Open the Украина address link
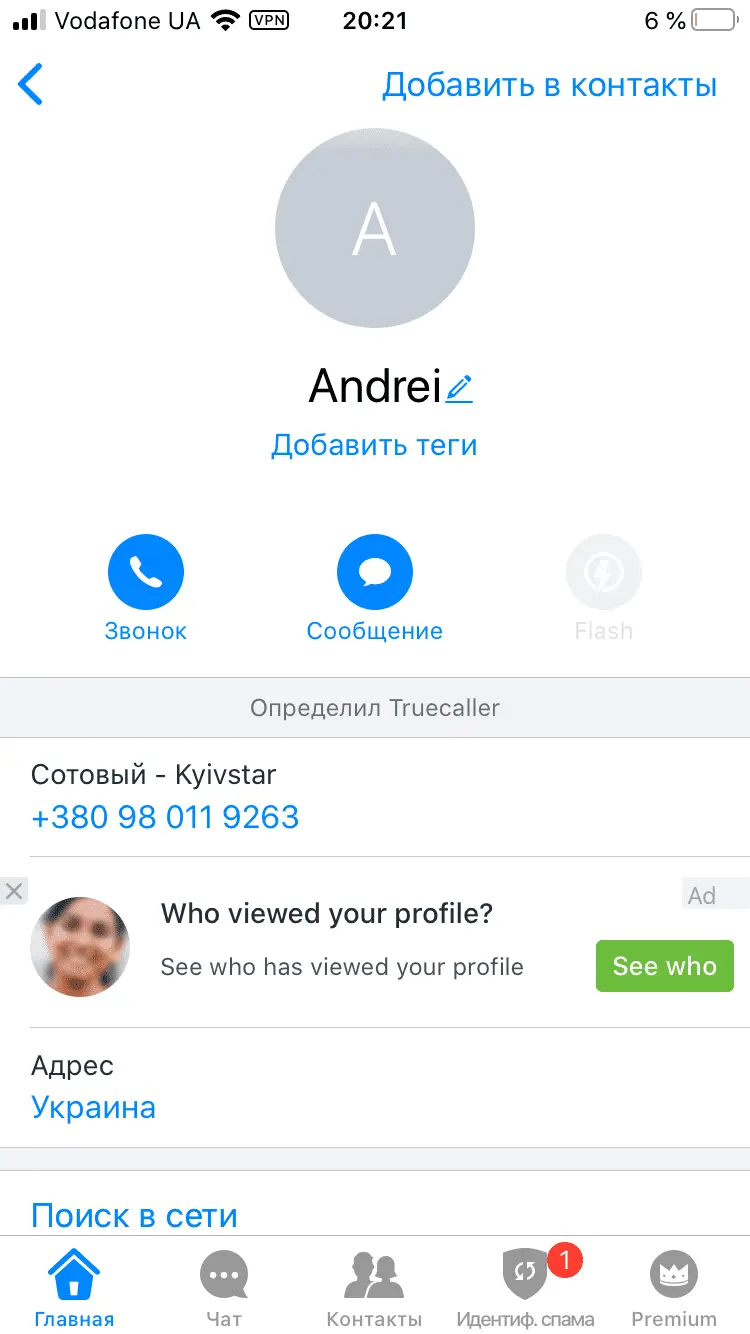The width and height of the screenshot is (750, 1334). tap(94, 1108)
